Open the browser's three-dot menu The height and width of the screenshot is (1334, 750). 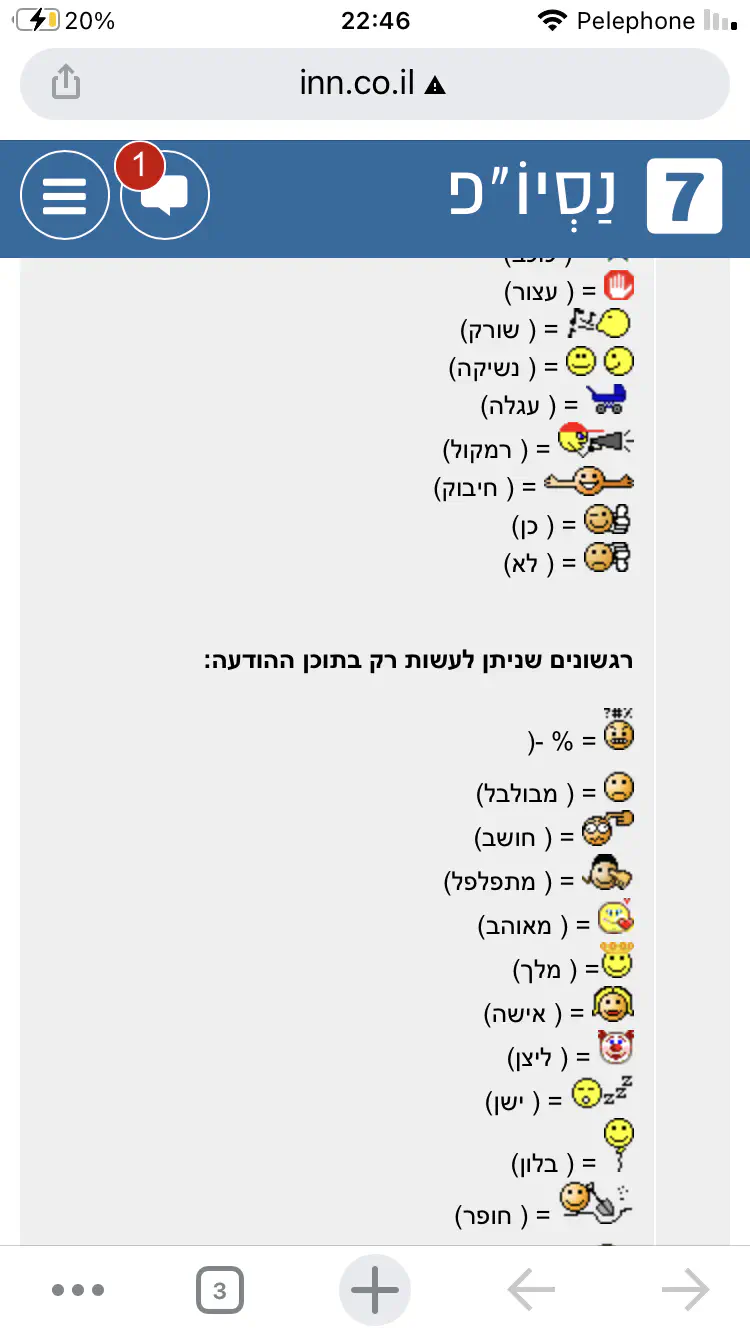click(78, 1290)
